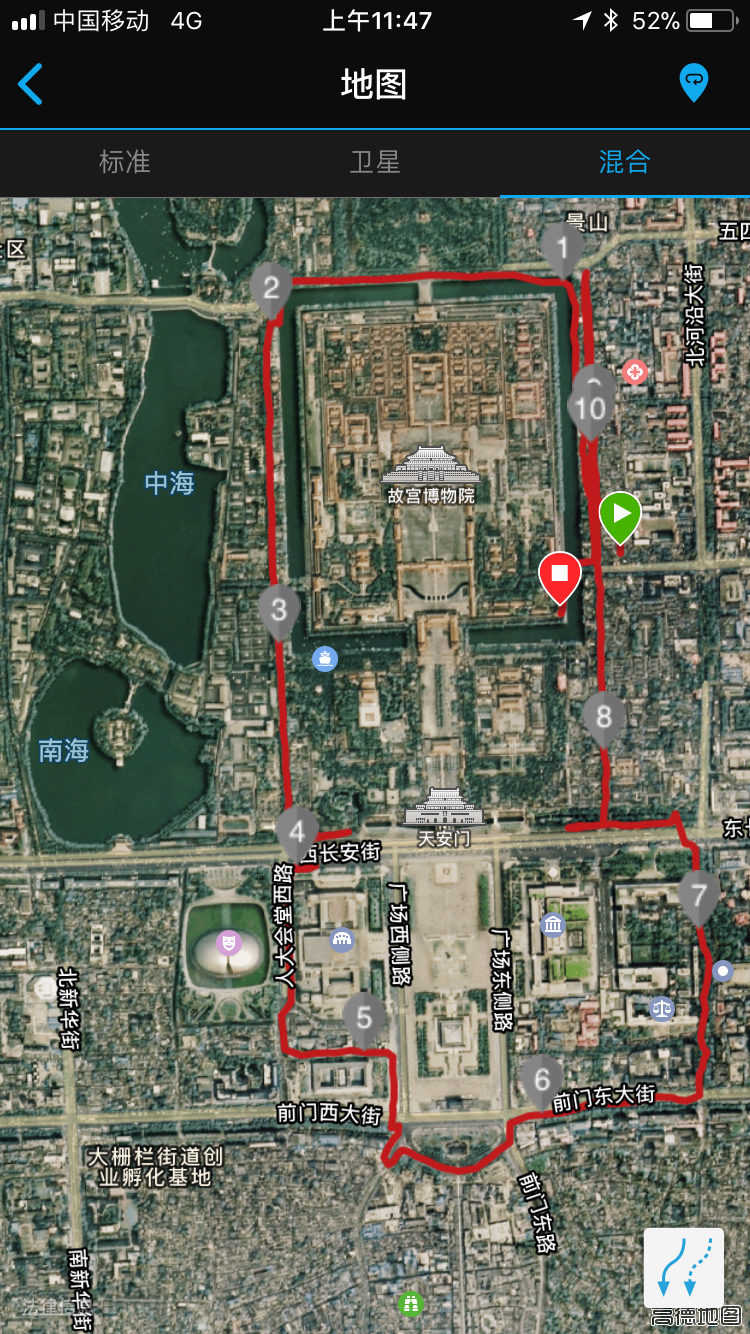Open the location pin icon in header
Image resolution: width=750 pixels, height=1334 pixels.
point(693,83)
